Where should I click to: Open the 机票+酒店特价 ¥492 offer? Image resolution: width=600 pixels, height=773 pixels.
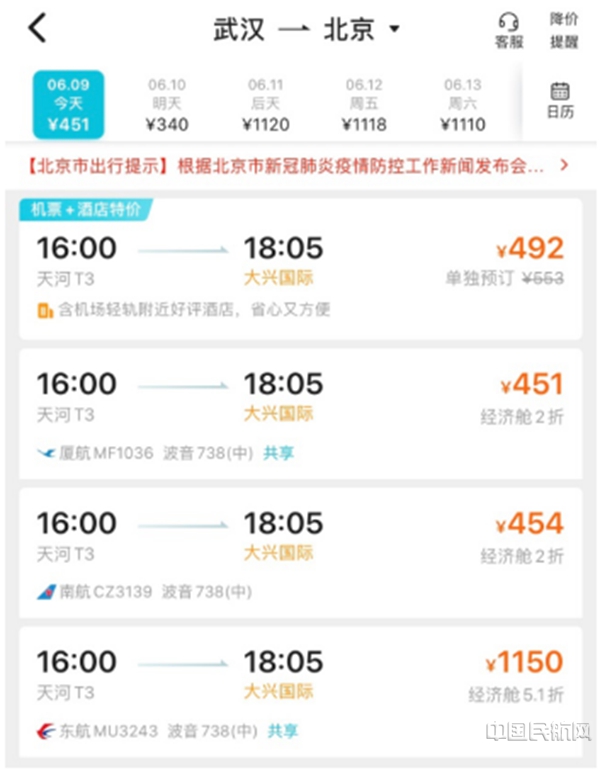(300, 270)
